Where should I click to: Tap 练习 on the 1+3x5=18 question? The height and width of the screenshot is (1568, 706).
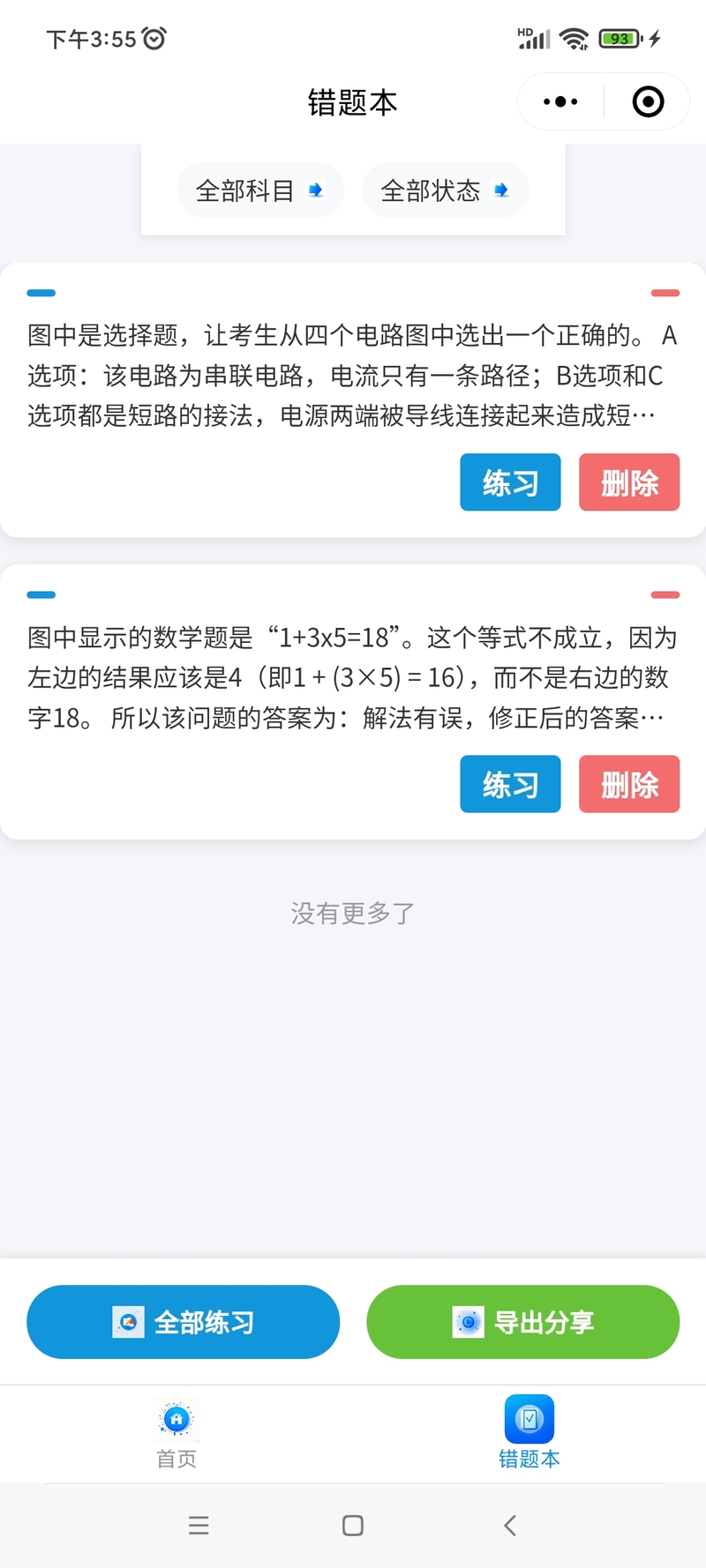click(510, 784)
